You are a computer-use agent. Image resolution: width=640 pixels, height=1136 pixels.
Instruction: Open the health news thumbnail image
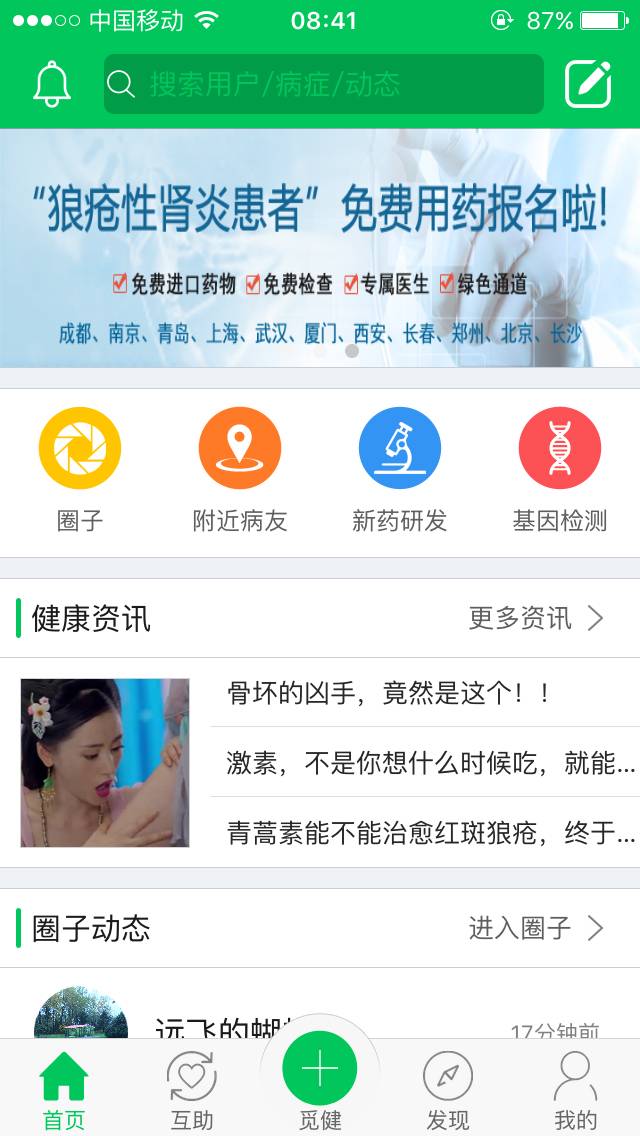[105, 763]
